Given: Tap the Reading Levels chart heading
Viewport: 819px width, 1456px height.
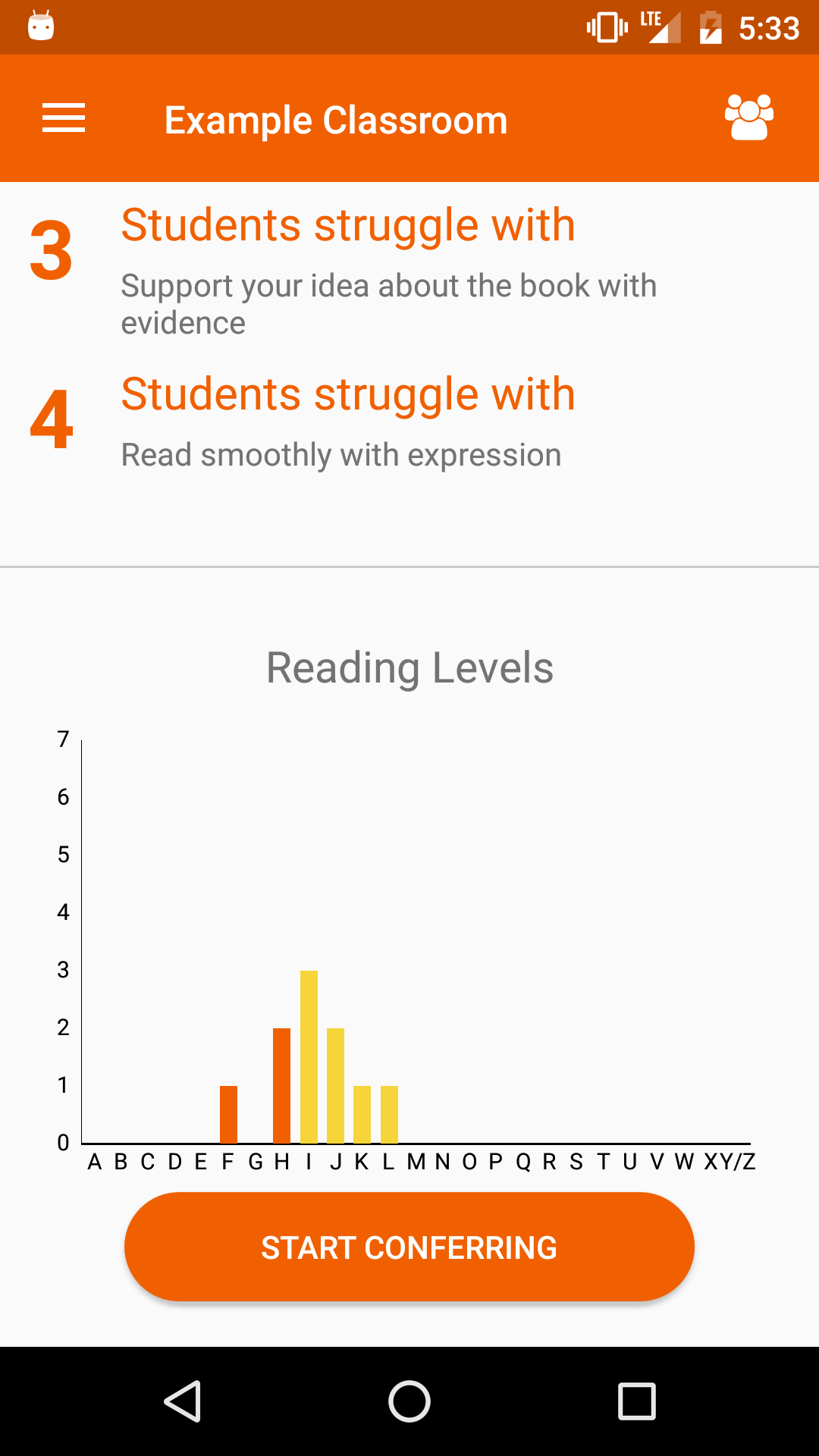Looking at the screenshot, I should pyautogui.click(x=409, y=667).
